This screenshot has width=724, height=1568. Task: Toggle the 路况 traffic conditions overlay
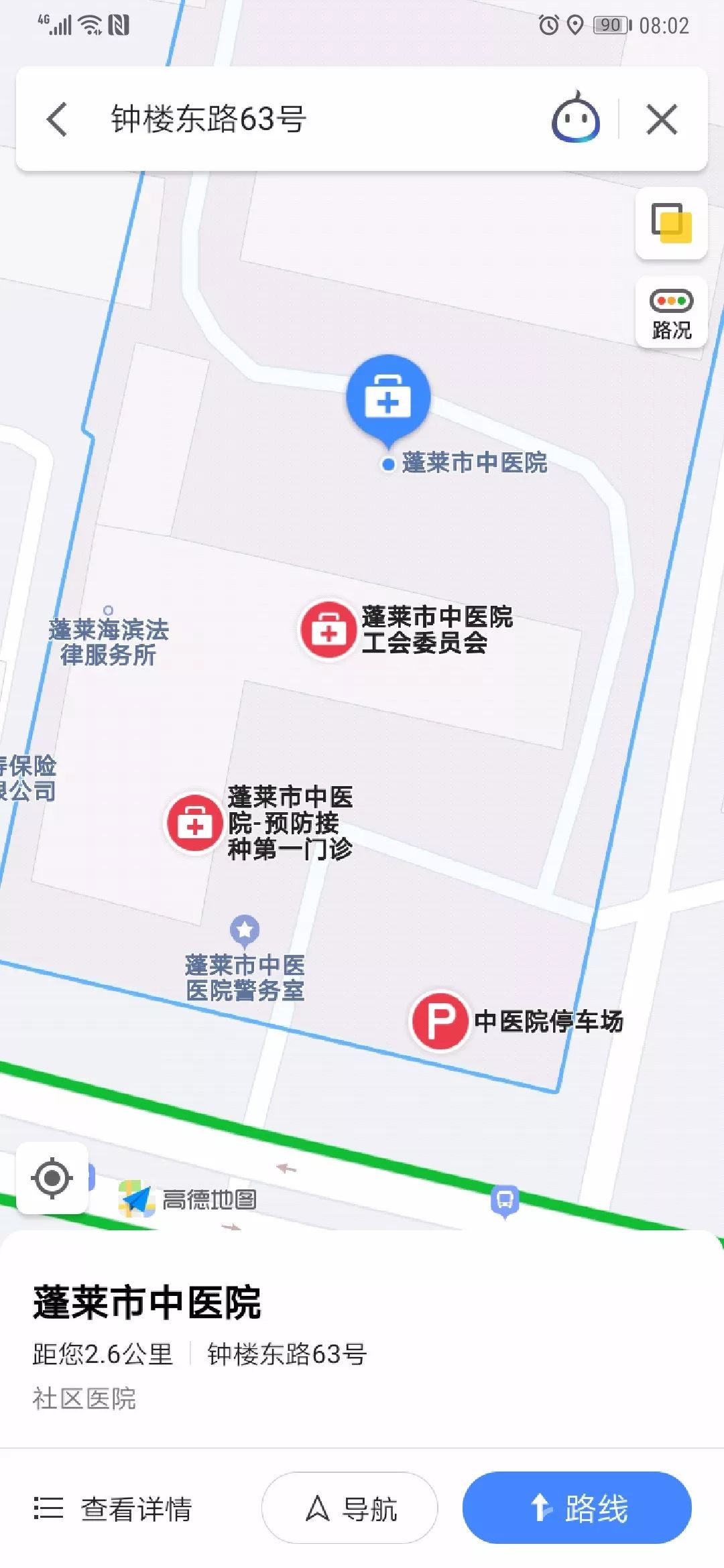[672, 310]
